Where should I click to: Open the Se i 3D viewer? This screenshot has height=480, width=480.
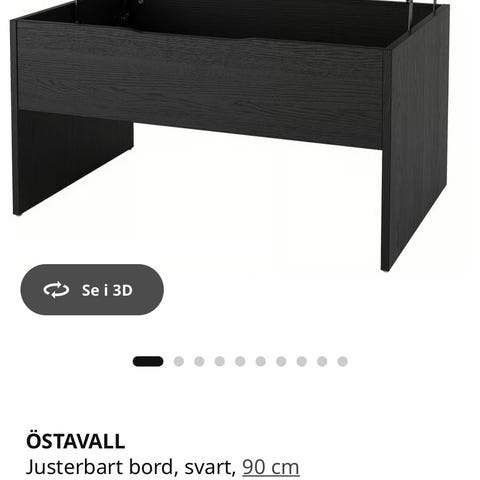[x=92, y=290]
